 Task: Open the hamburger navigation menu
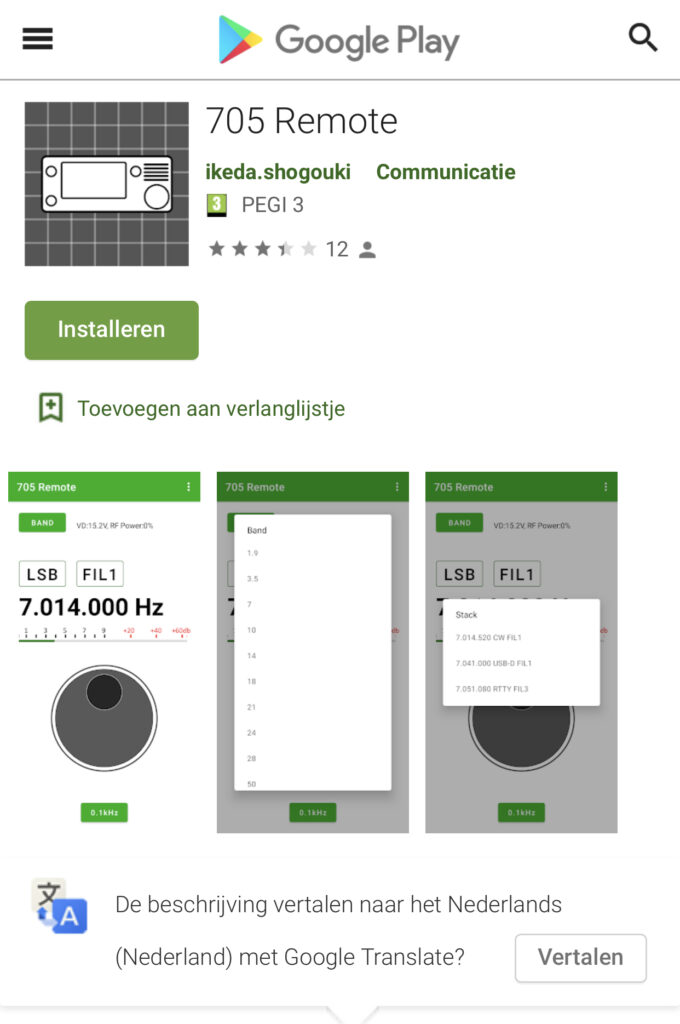tap(37, 39)
